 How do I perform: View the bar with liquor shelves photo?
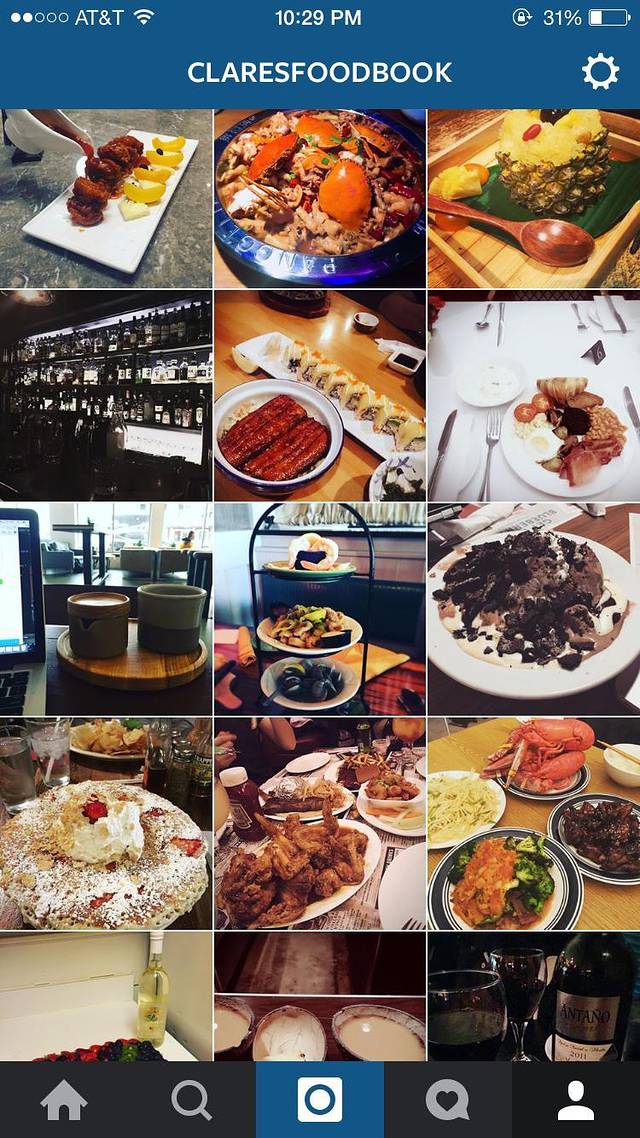pos(106,396)
